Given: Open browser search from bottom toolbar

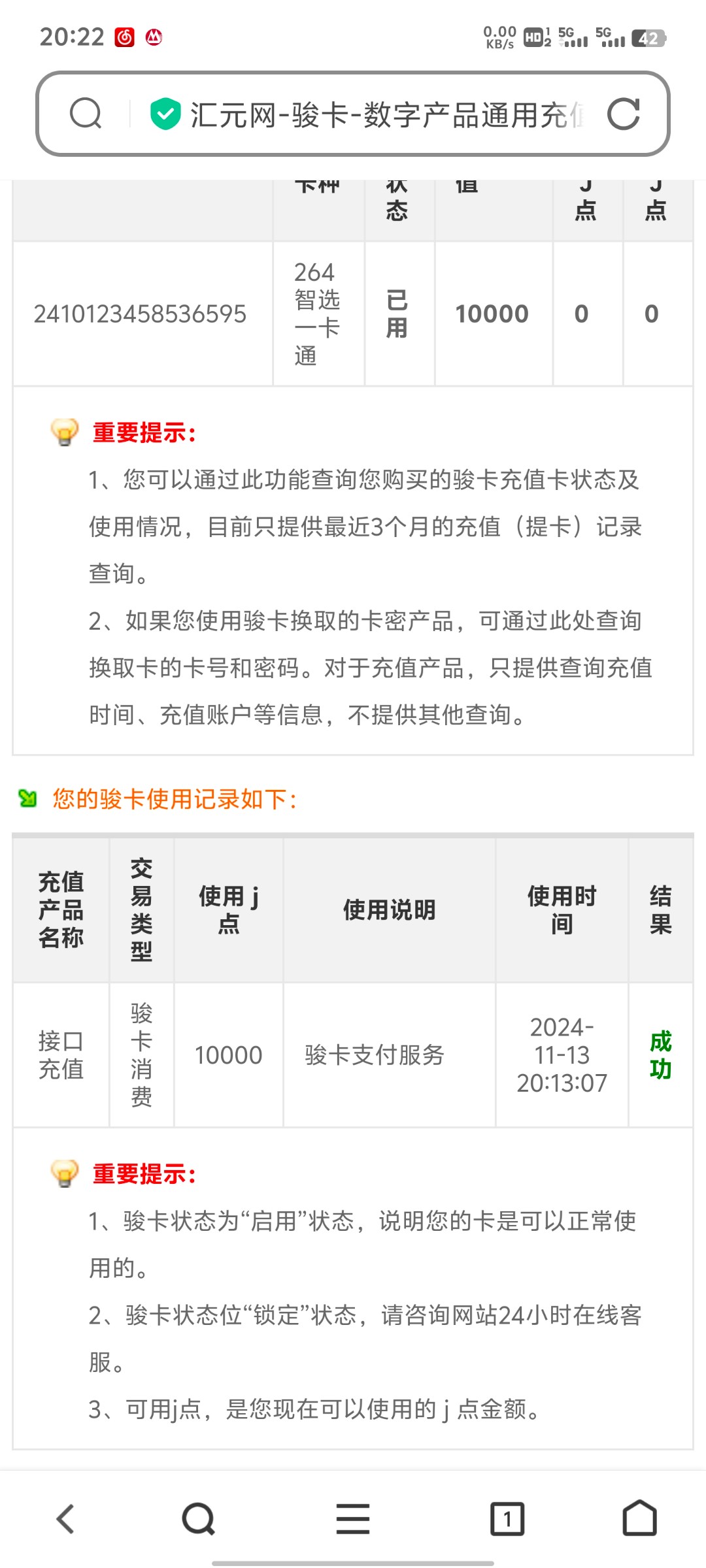Looking at the screenshot, I should [199, 1518].
